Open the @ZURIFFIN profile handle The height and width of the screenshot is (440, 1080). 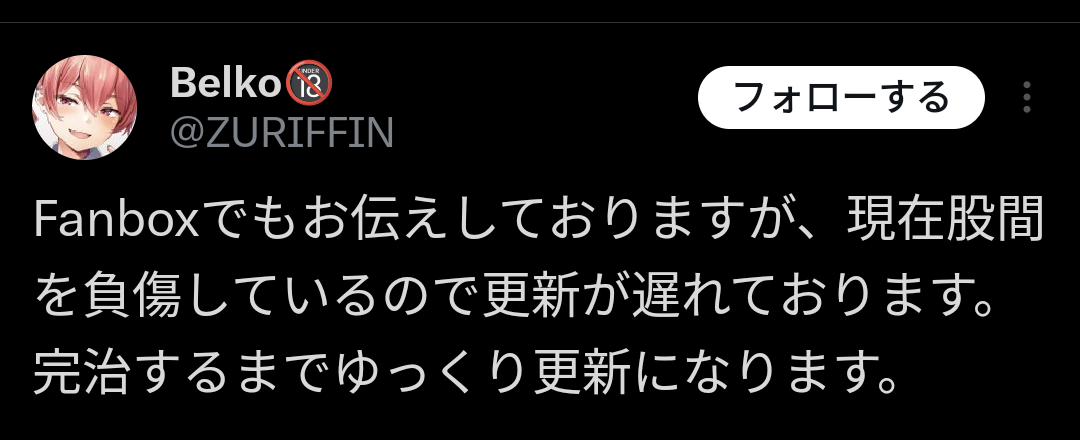tap(282, 132)
